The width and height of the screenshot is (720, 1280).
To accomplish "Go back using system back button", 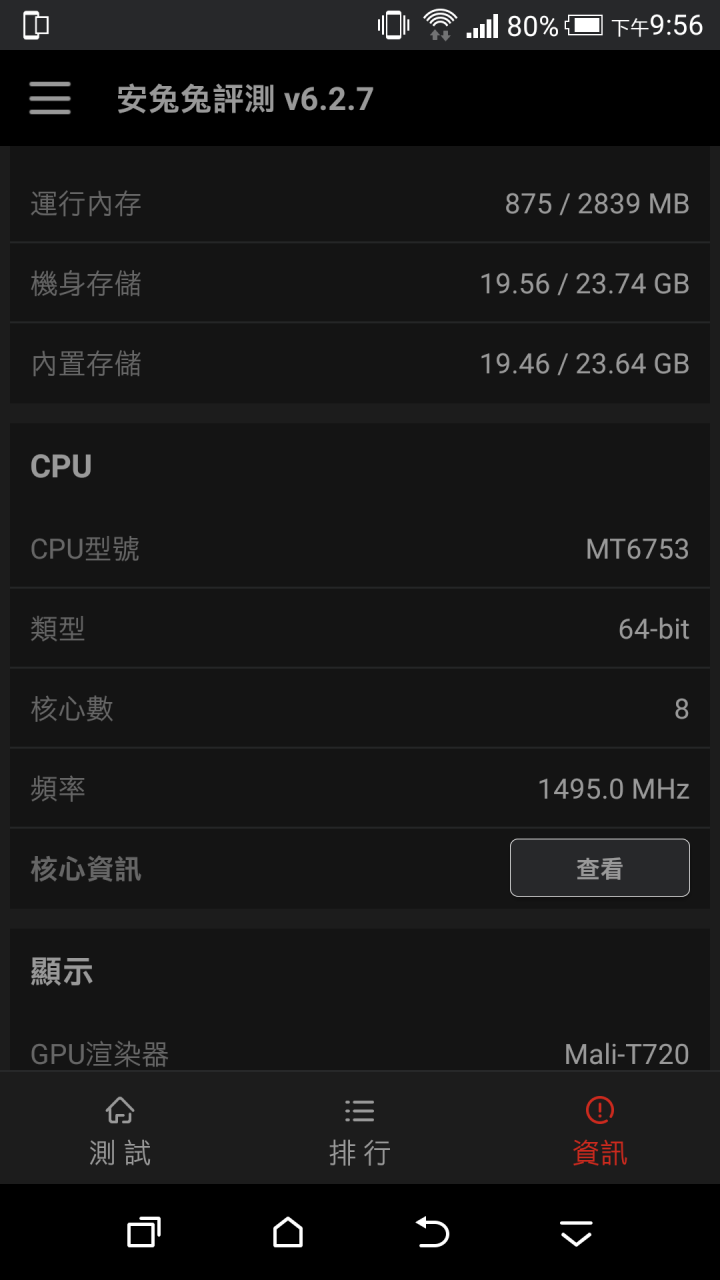I will (432, 1232).
